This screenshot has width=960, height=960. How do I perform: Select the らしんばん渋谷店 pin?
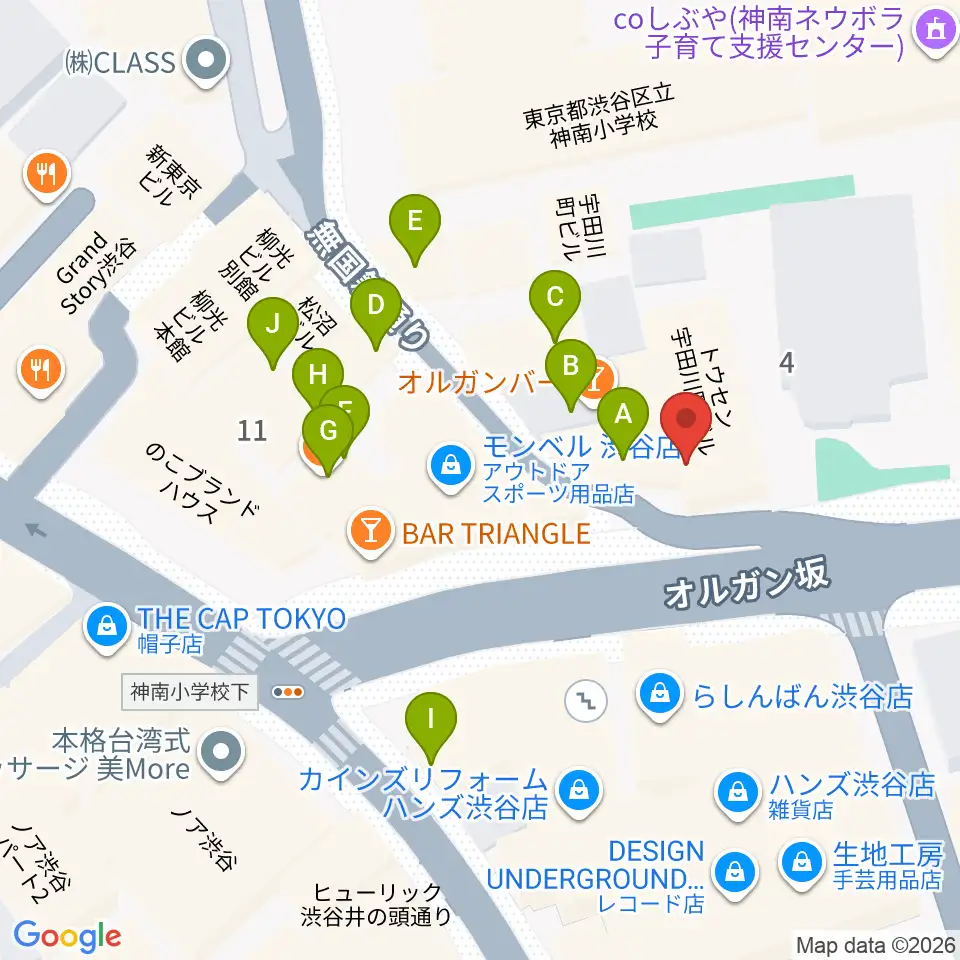click(x=660, y=696)
